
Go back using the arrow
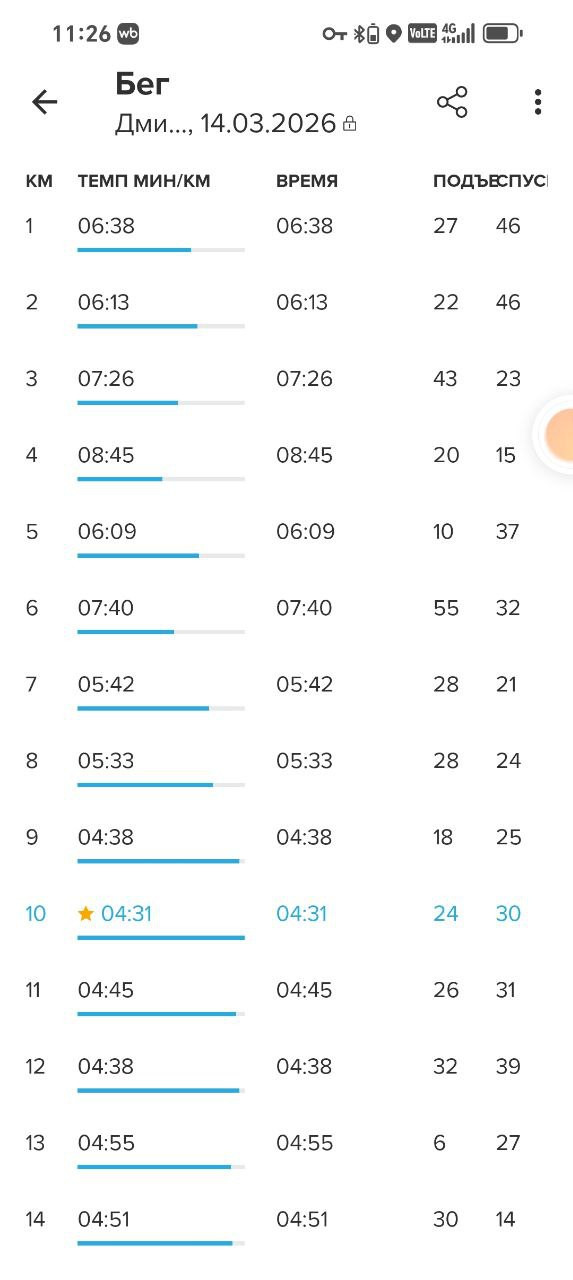[x=45, y=102]
